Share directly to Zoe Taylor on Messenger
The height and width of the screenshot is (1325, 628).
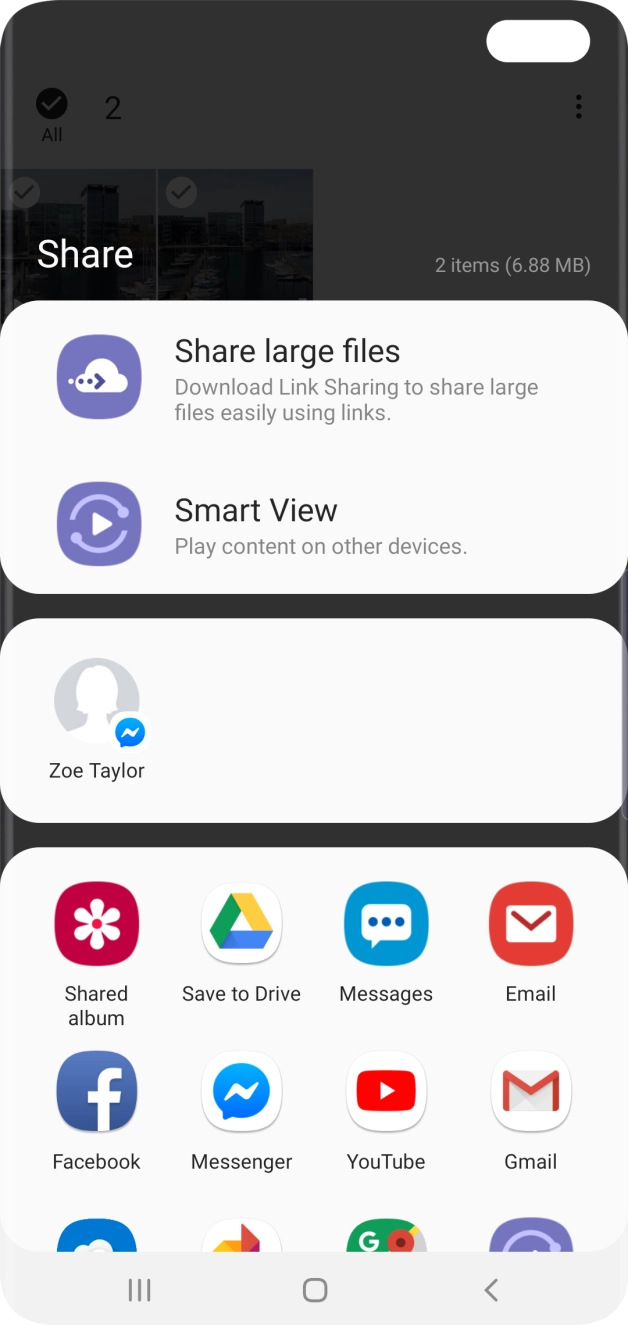tap(97, 719)
